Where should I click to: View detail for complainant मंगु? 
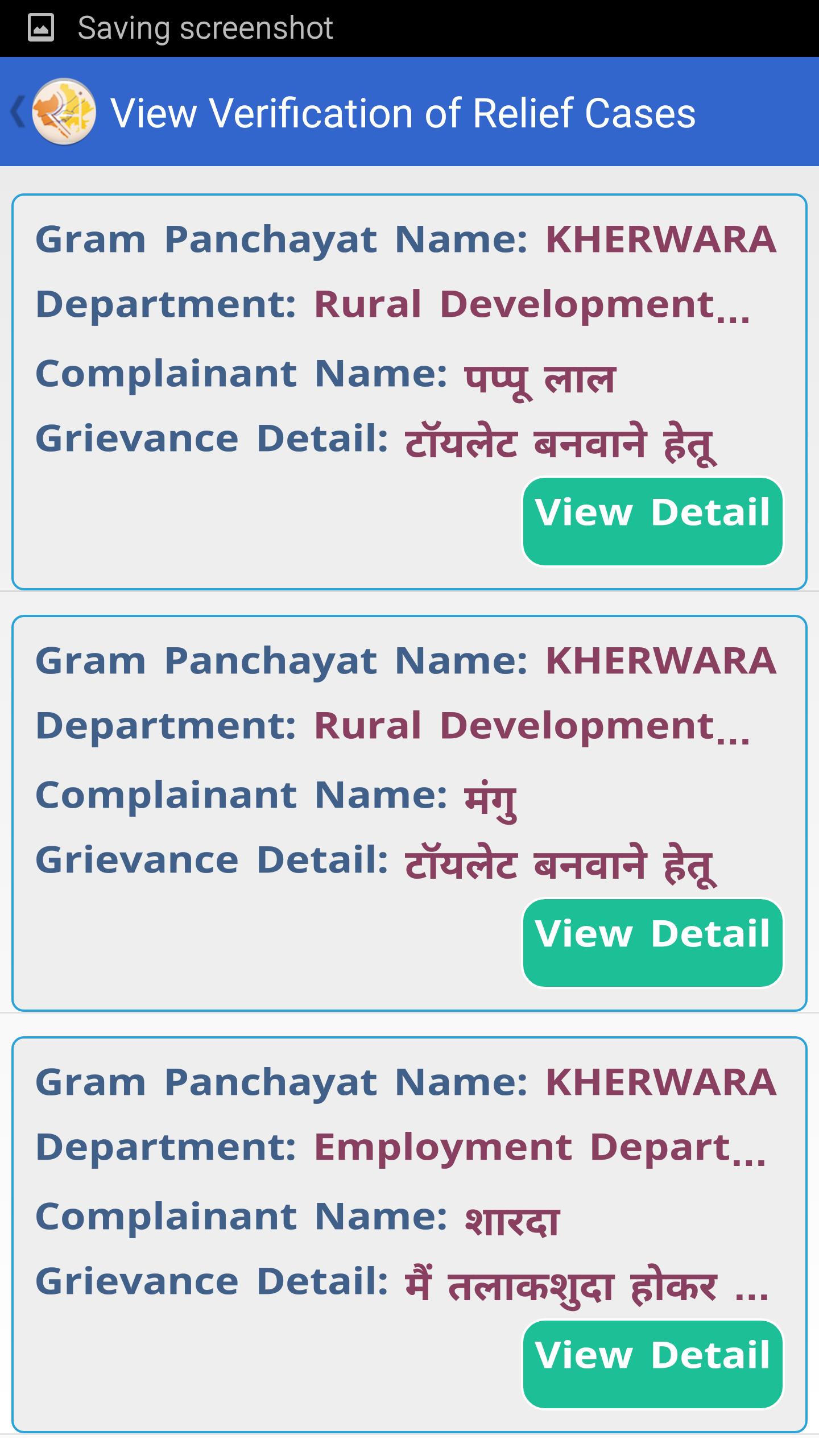click(x=652, y=942)
